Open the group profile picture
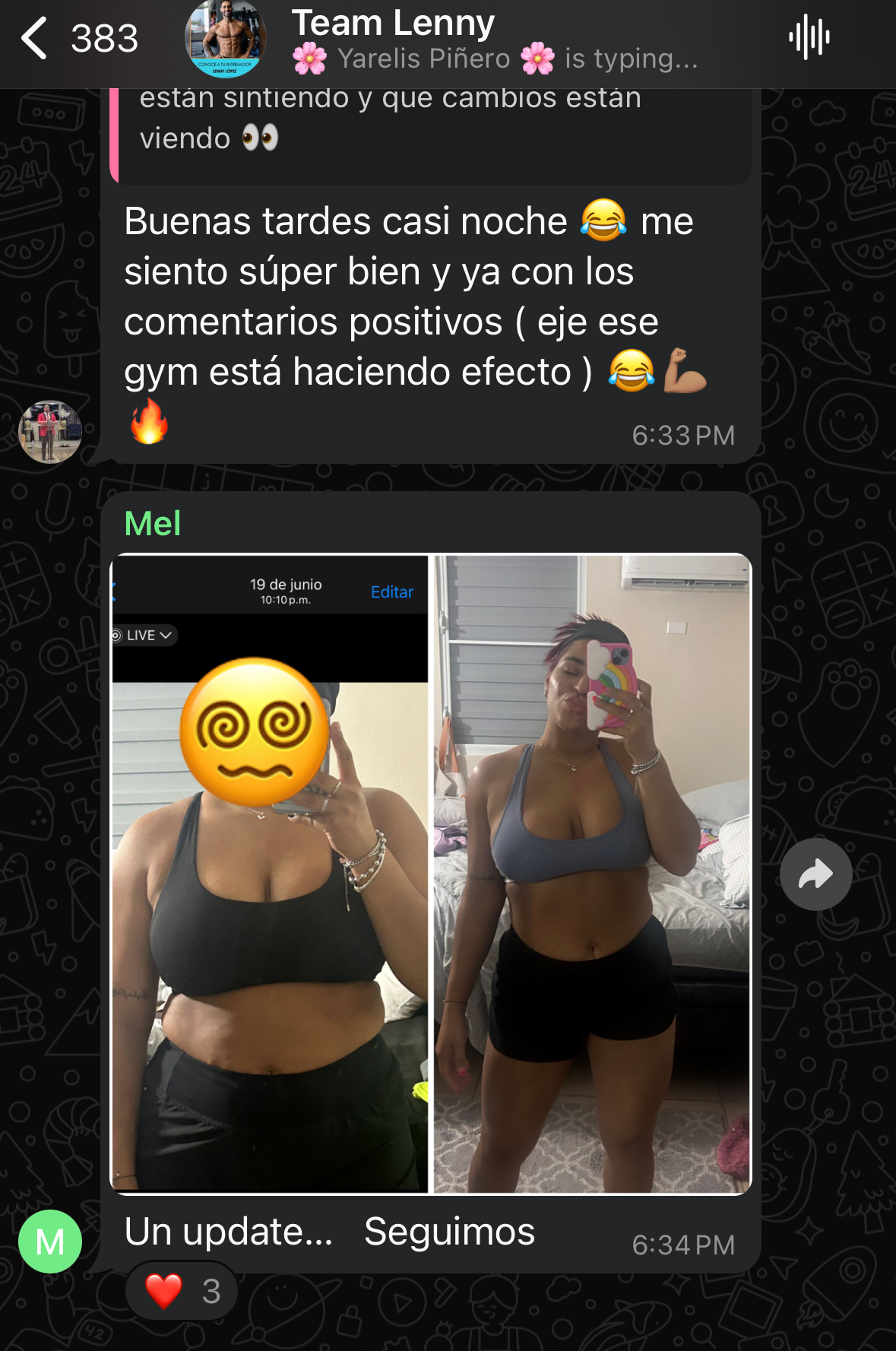The image size is (896, 1351). coord(226,40)
